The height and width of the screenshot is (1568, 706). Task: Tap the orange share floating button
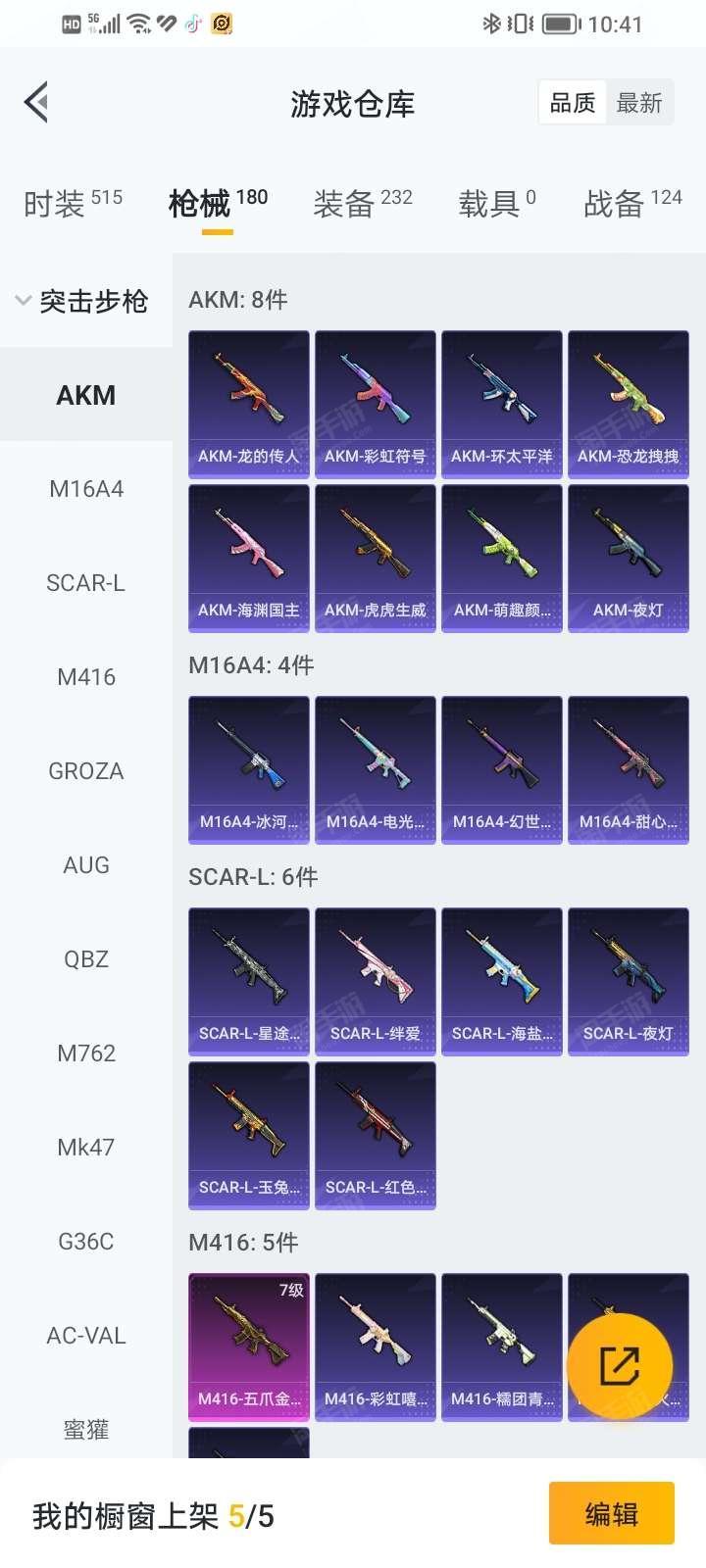tap(620, 1365)
